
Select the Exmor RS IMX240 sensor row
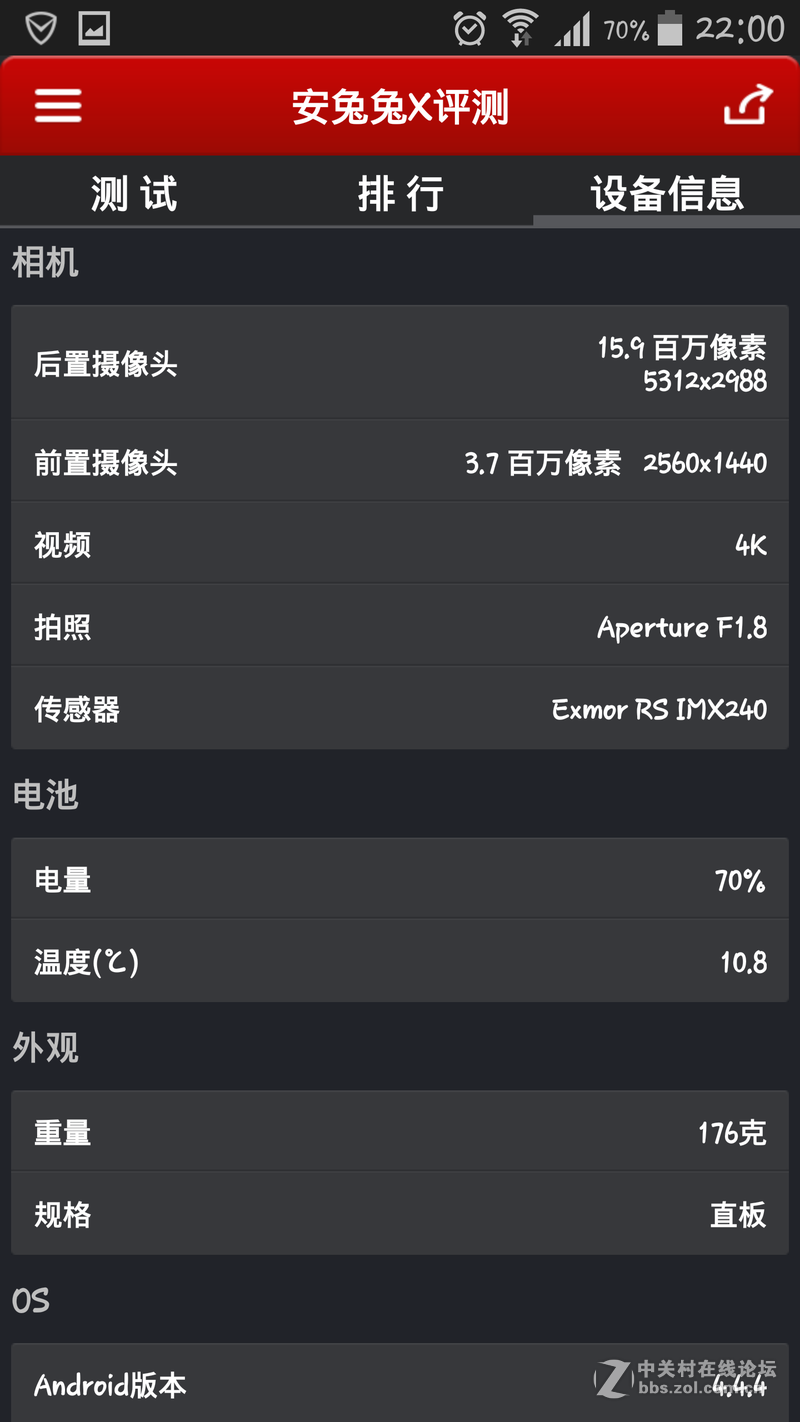pos(400,709)
